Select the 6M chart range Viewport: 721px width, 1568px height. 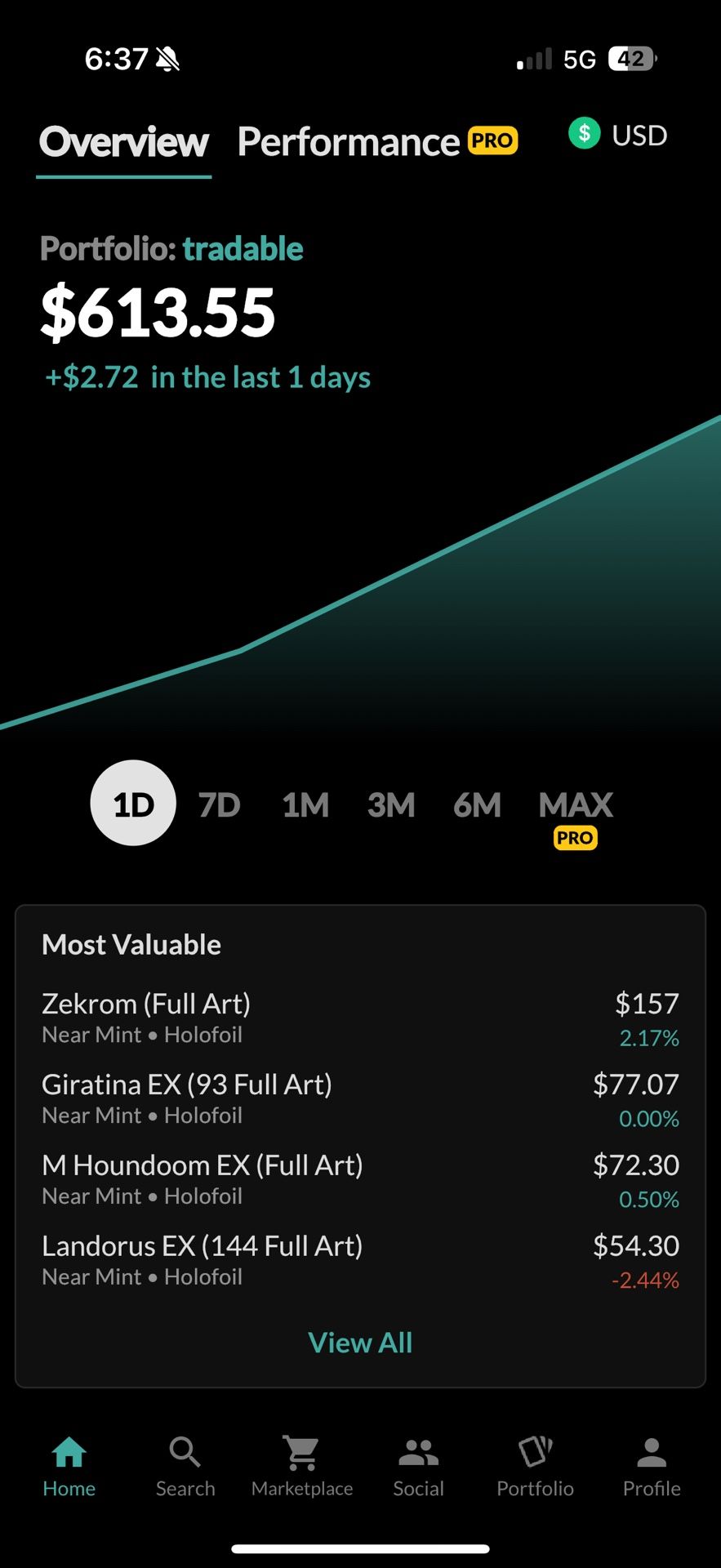[477, 805]
